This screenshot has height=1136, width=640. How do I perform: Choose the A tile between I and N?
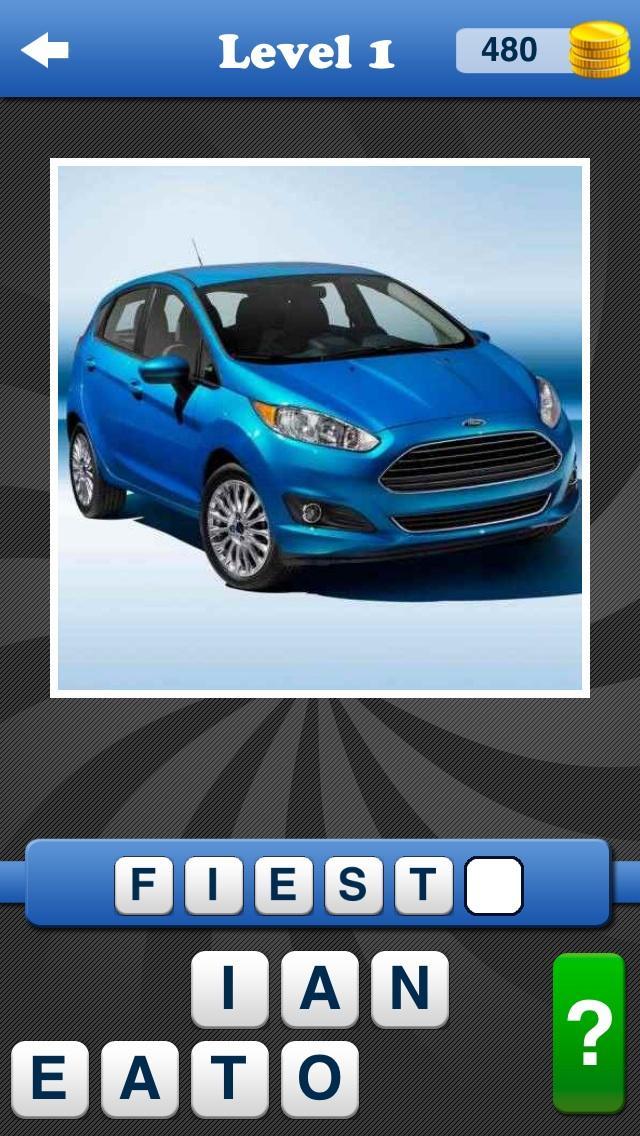[320, 989]
